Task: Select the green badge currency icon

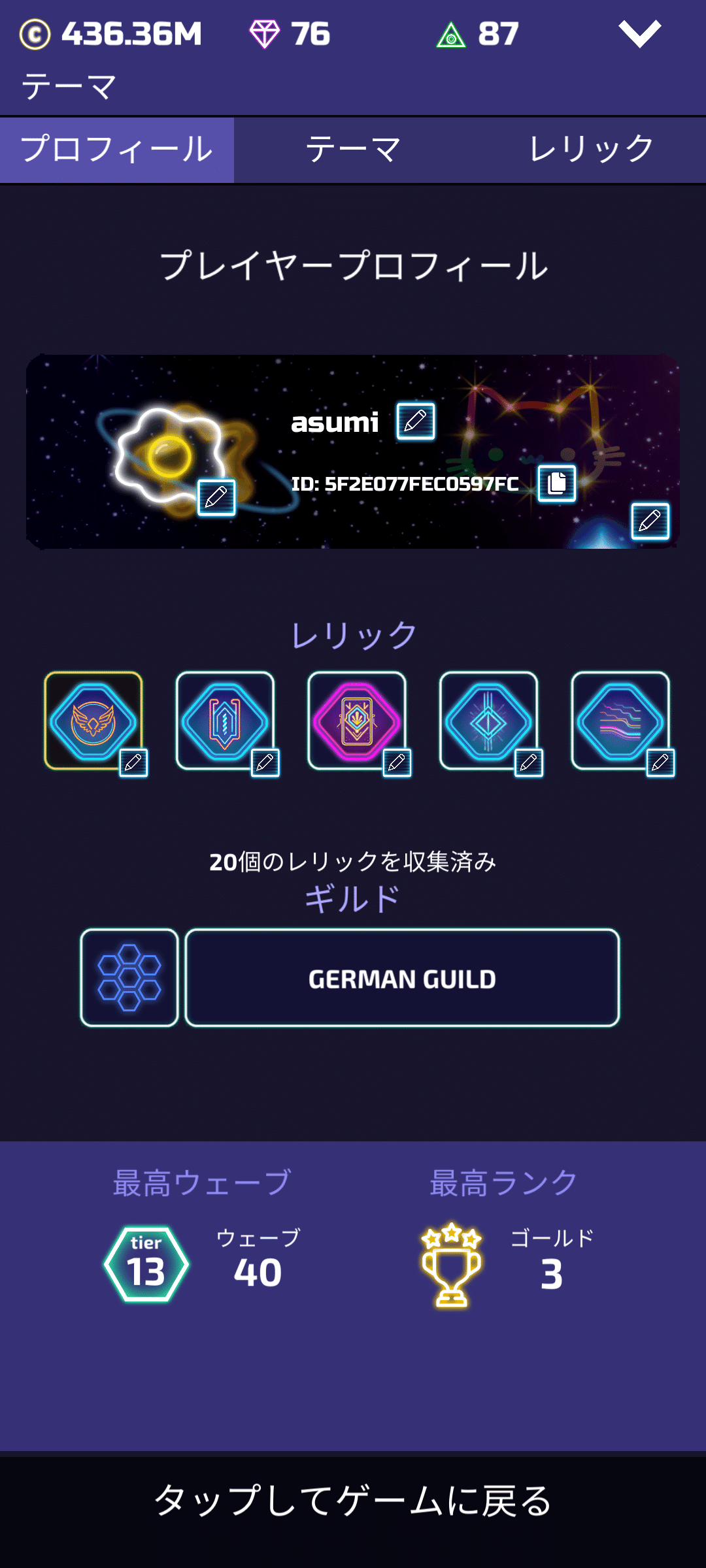Action: [451, 33]
